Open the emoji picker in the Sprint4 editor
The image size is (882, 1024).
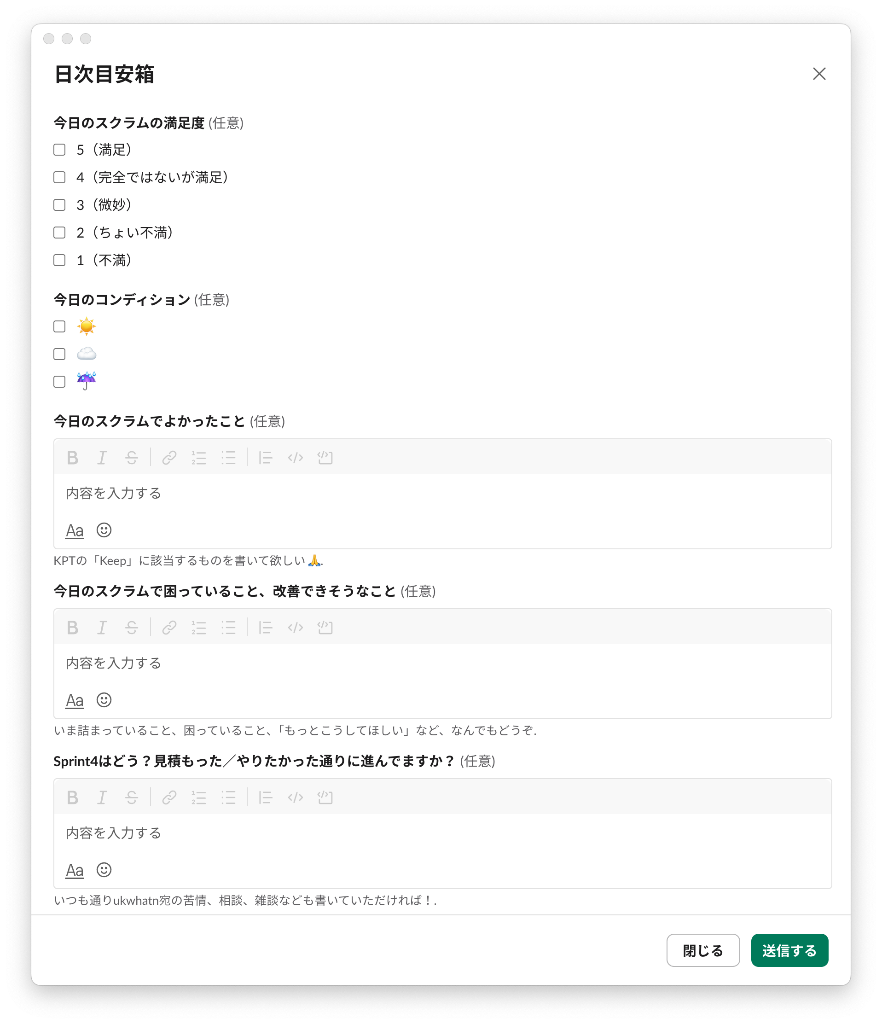(104, 870)
